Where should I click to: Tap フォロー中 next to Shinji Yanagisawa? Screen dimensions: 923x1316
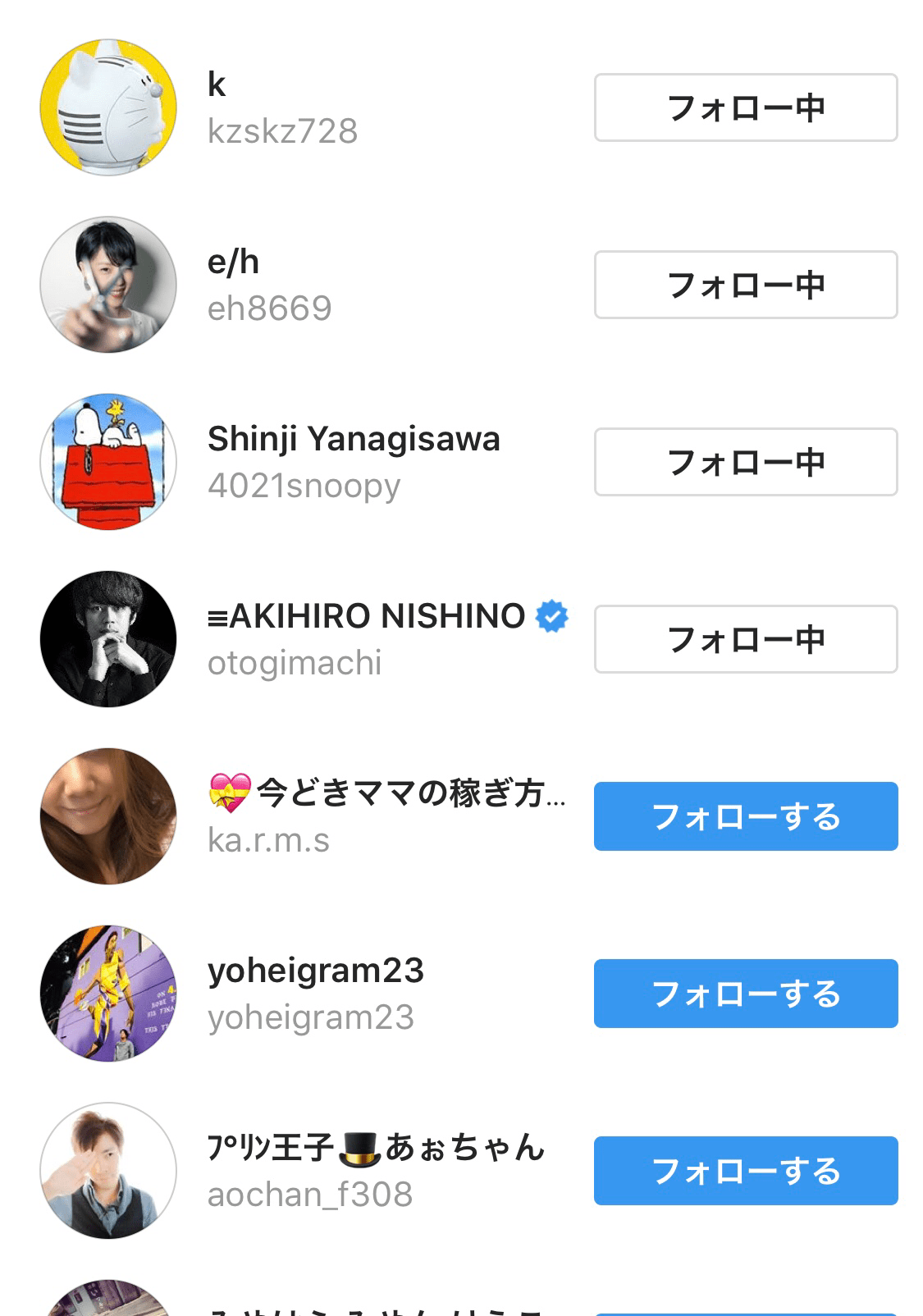coord(745,462)
